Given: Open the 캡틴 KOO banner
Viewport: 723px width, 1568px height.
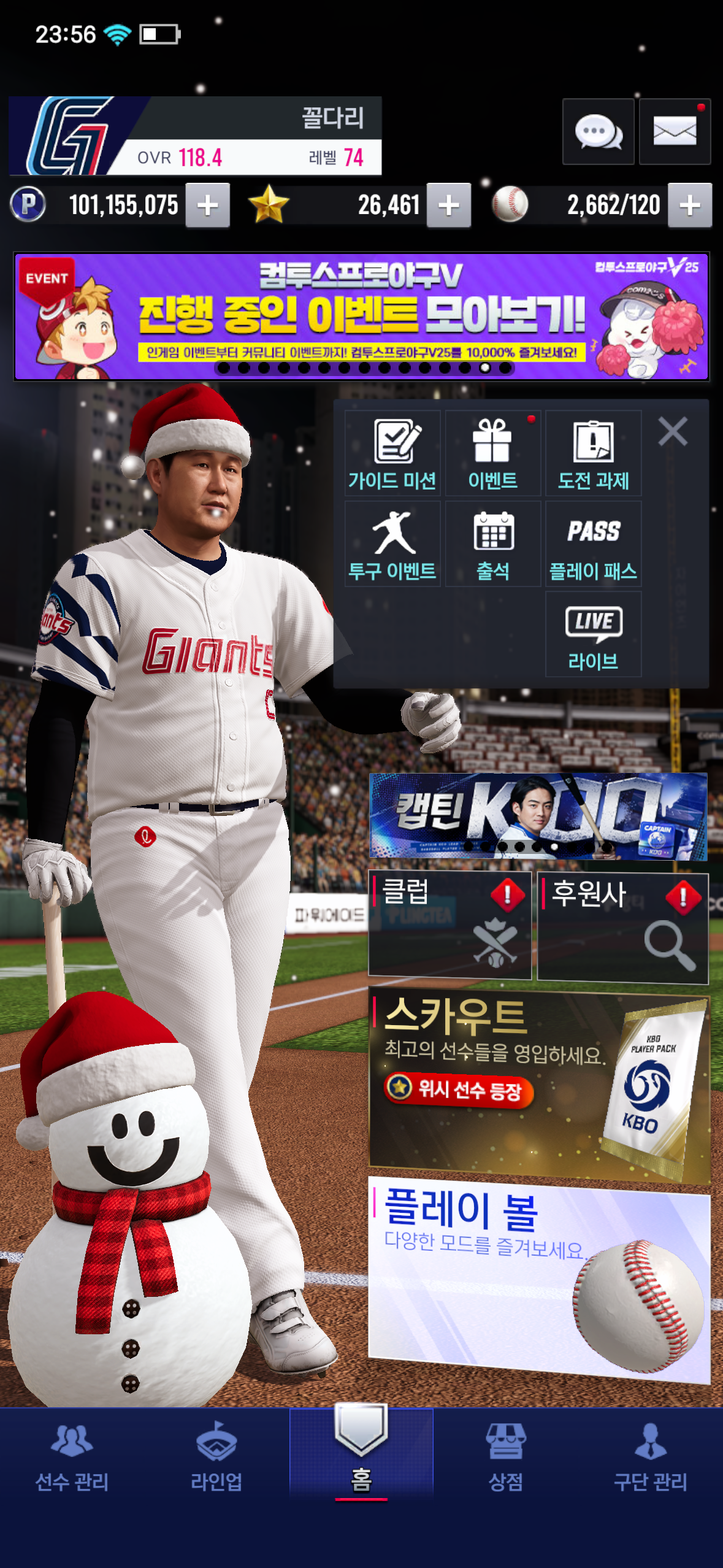Looking at the screenshot, I should tap(538, 816).
